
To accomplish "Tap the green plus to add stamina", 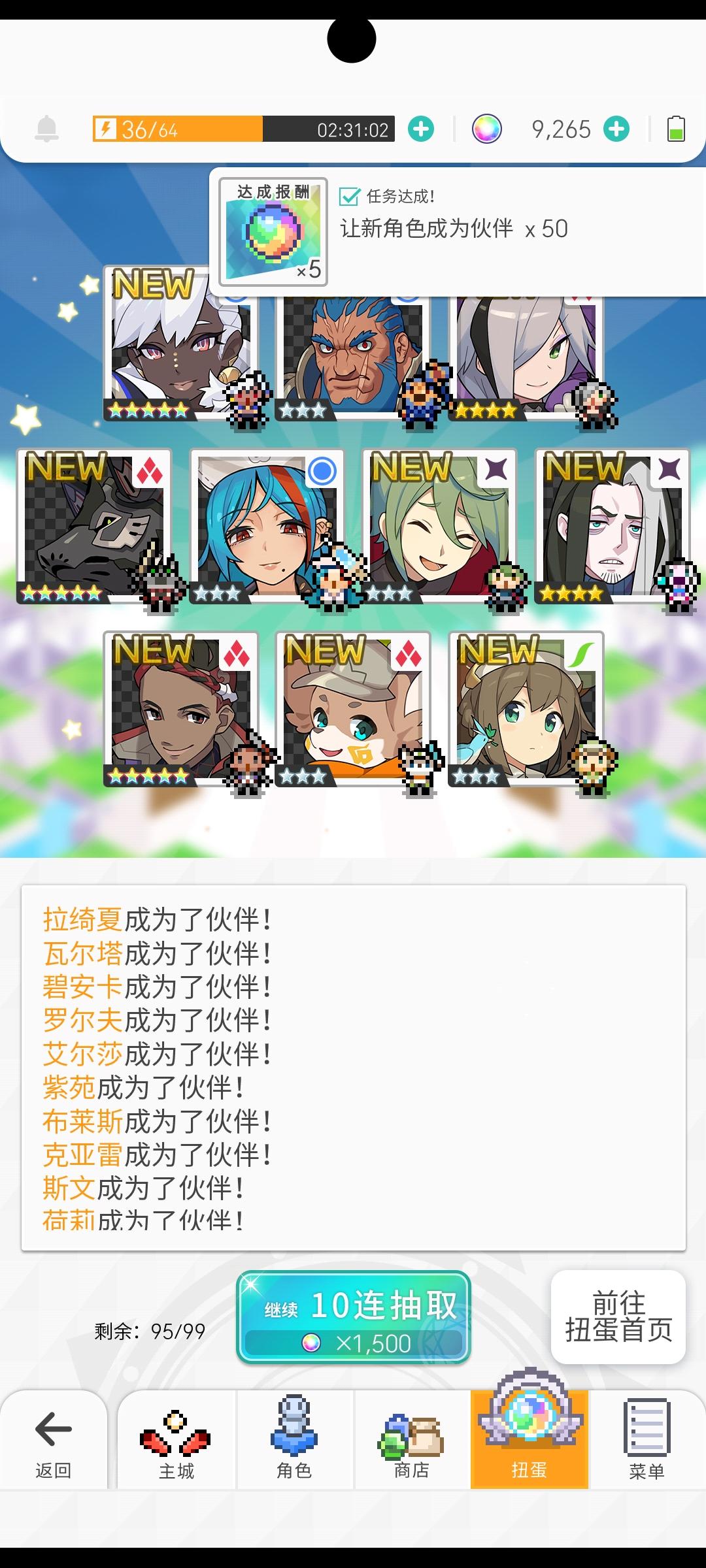I will point(422,129).
